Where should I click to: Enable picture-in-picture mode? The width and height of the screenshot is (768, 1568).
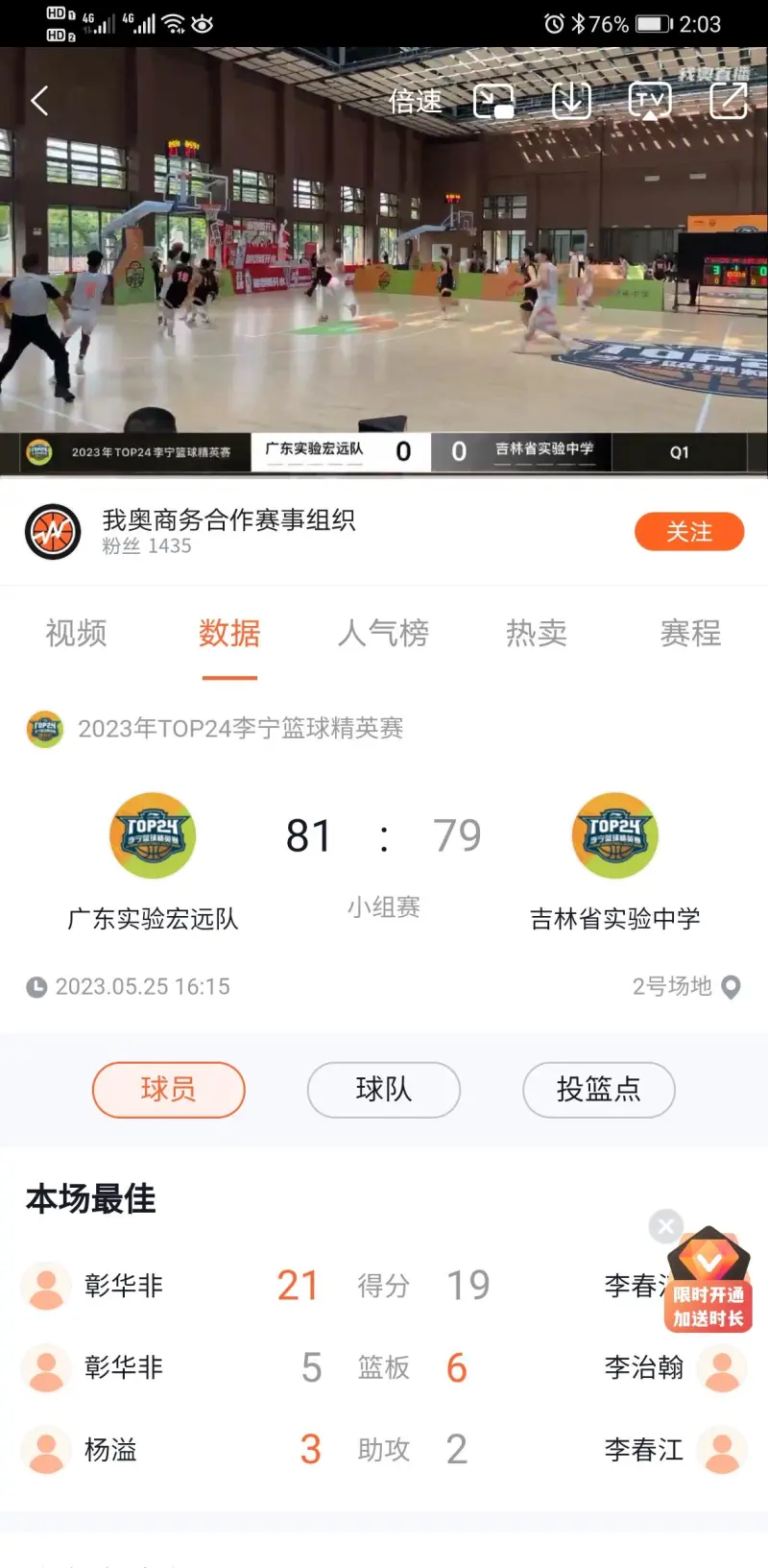494,101
